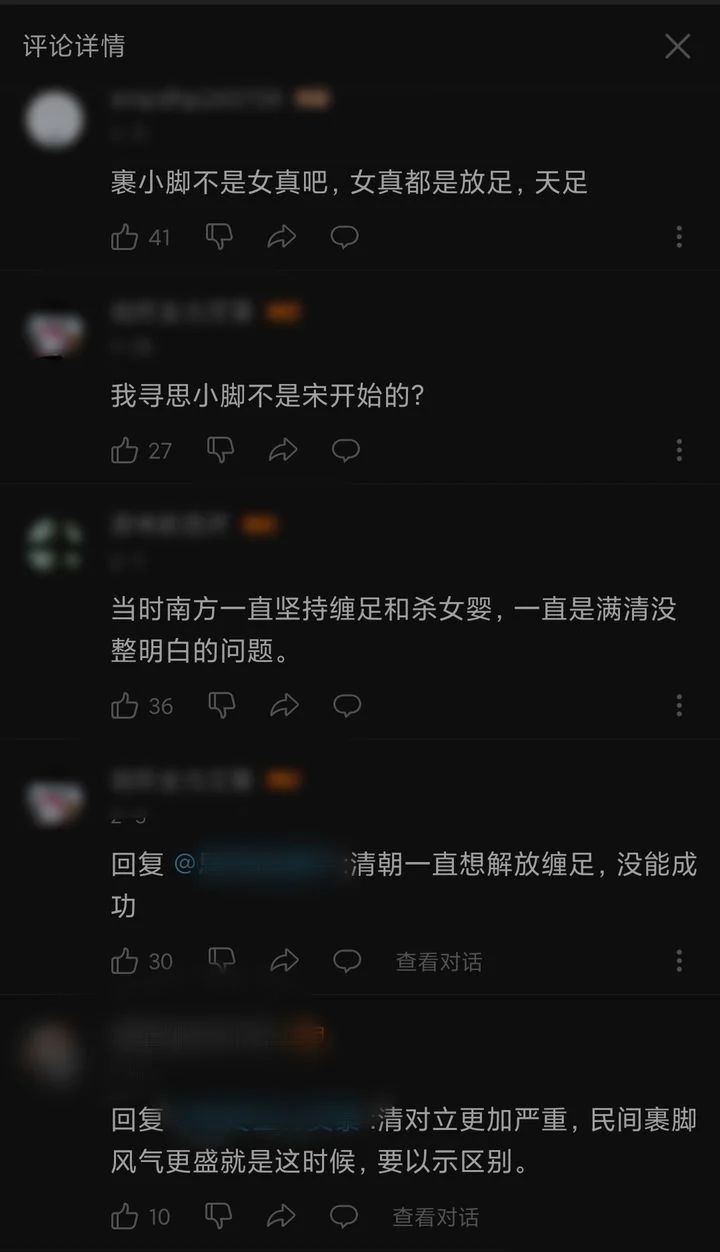Tap 查看对话 under 清朝一直想解放缠足 reply
720x1252 pixels.
pyautogui.click(x=438, y=962)
